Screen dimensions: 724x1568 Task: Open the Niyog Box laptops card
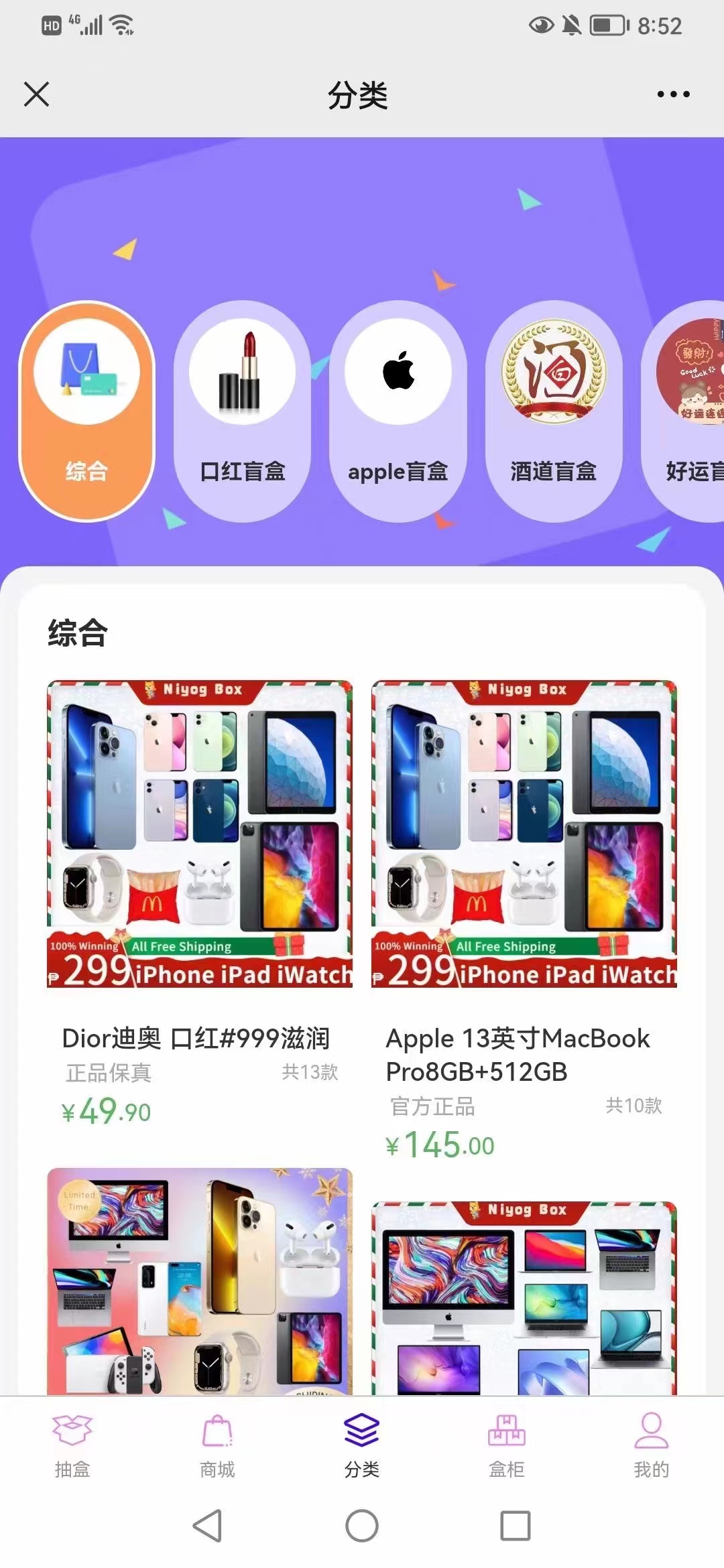coord(524,1297)
